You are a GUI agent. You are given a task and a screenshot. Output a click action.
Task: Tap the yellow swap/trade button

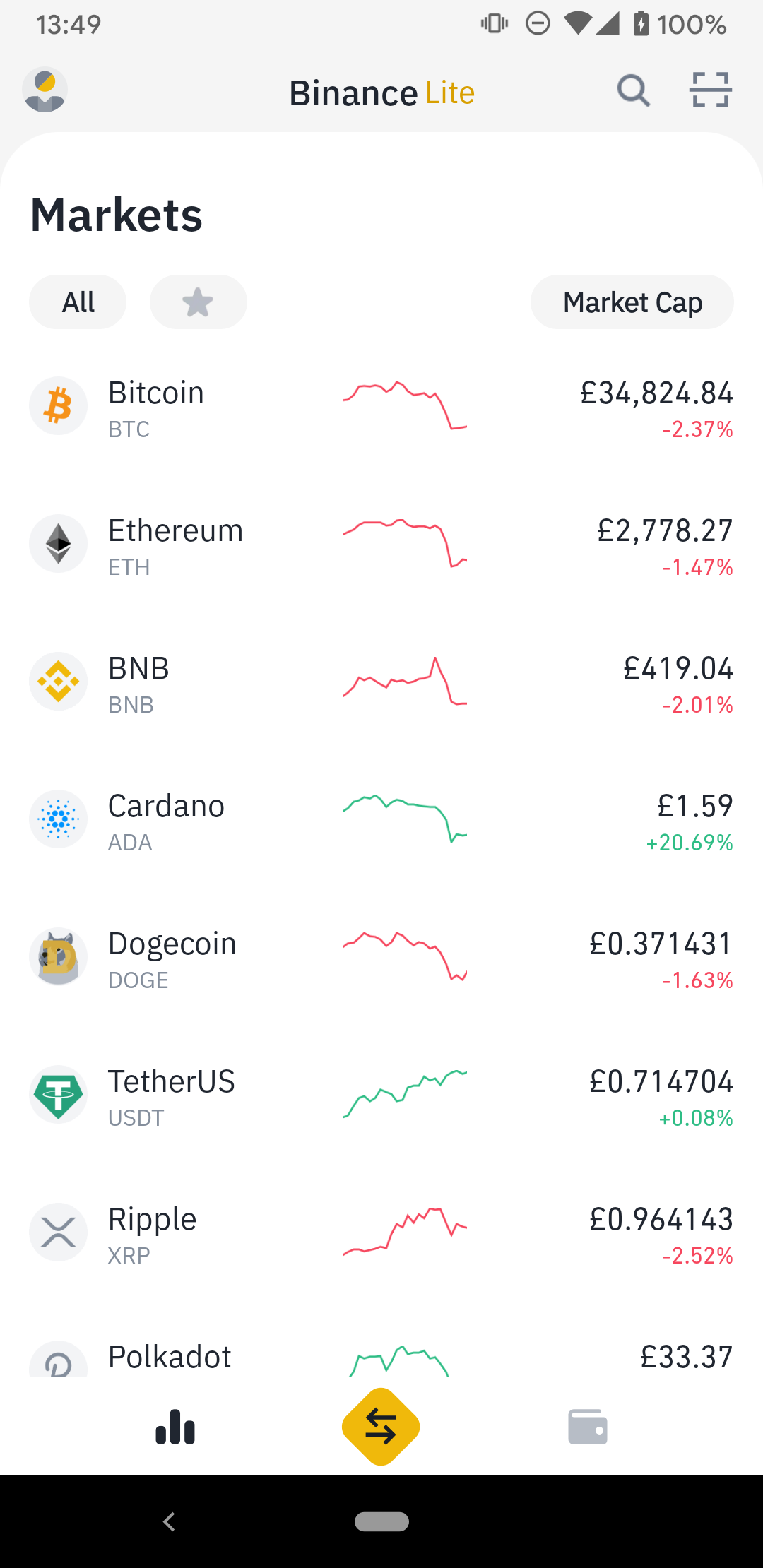point(381,1425)
